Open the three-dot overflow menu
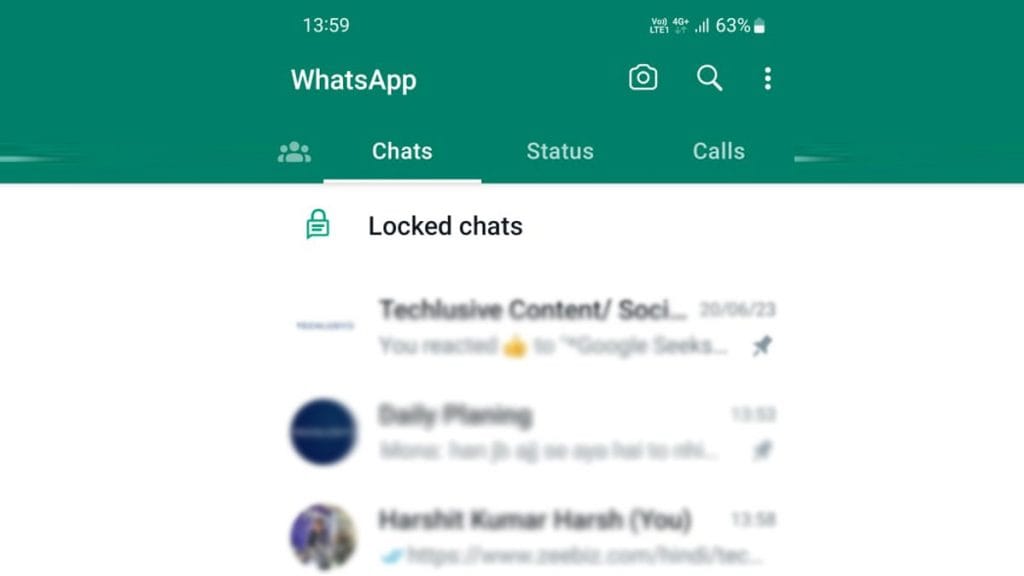 click(x=767, y=79)
